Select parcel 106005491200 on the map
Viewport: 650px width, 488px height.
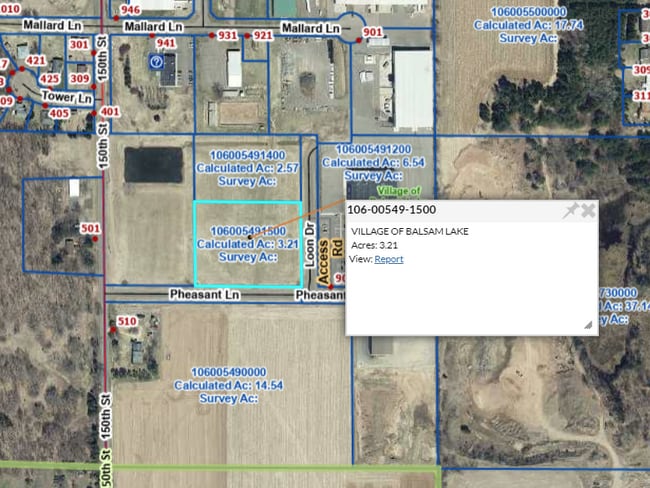(x=373, y=162)
